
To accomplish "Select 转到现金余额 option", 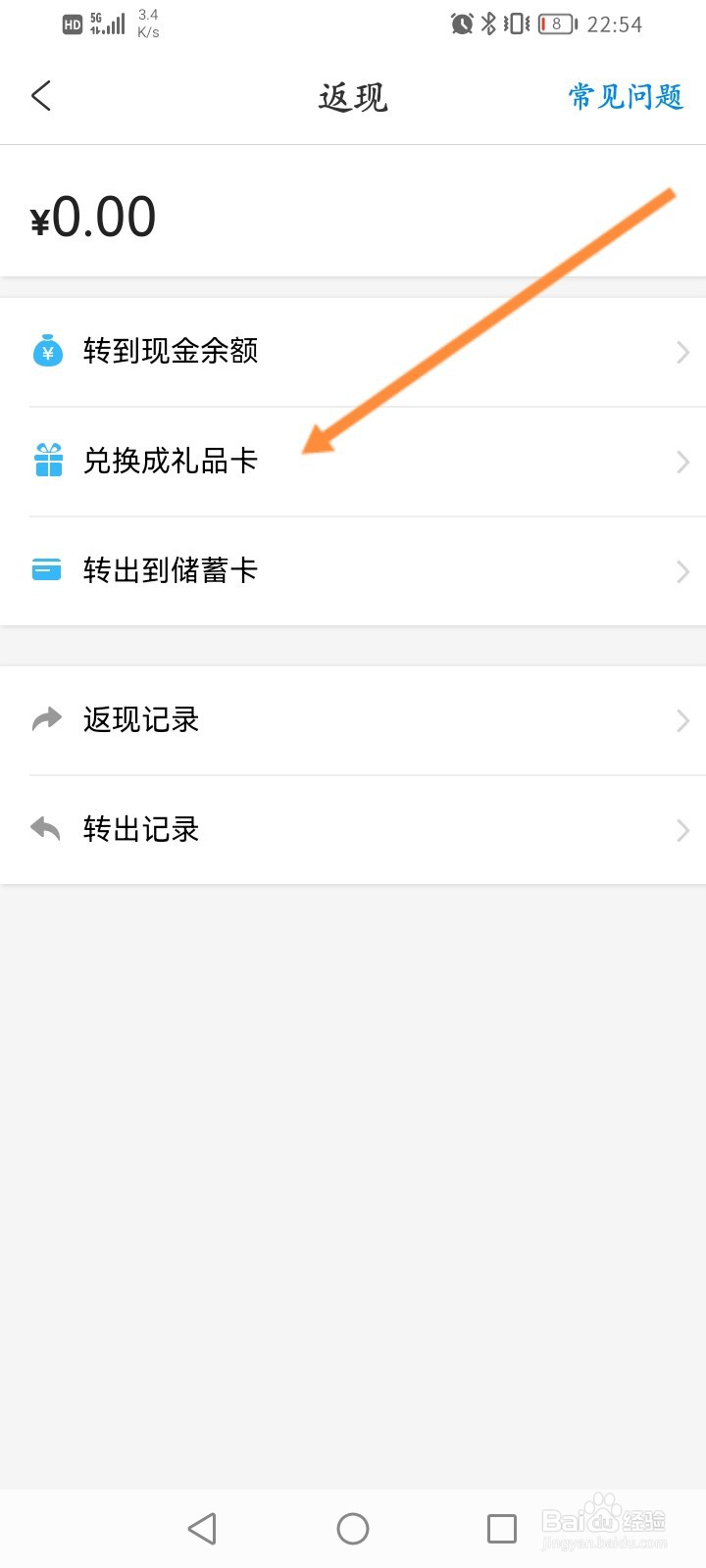I will click(x=353, y=351).
